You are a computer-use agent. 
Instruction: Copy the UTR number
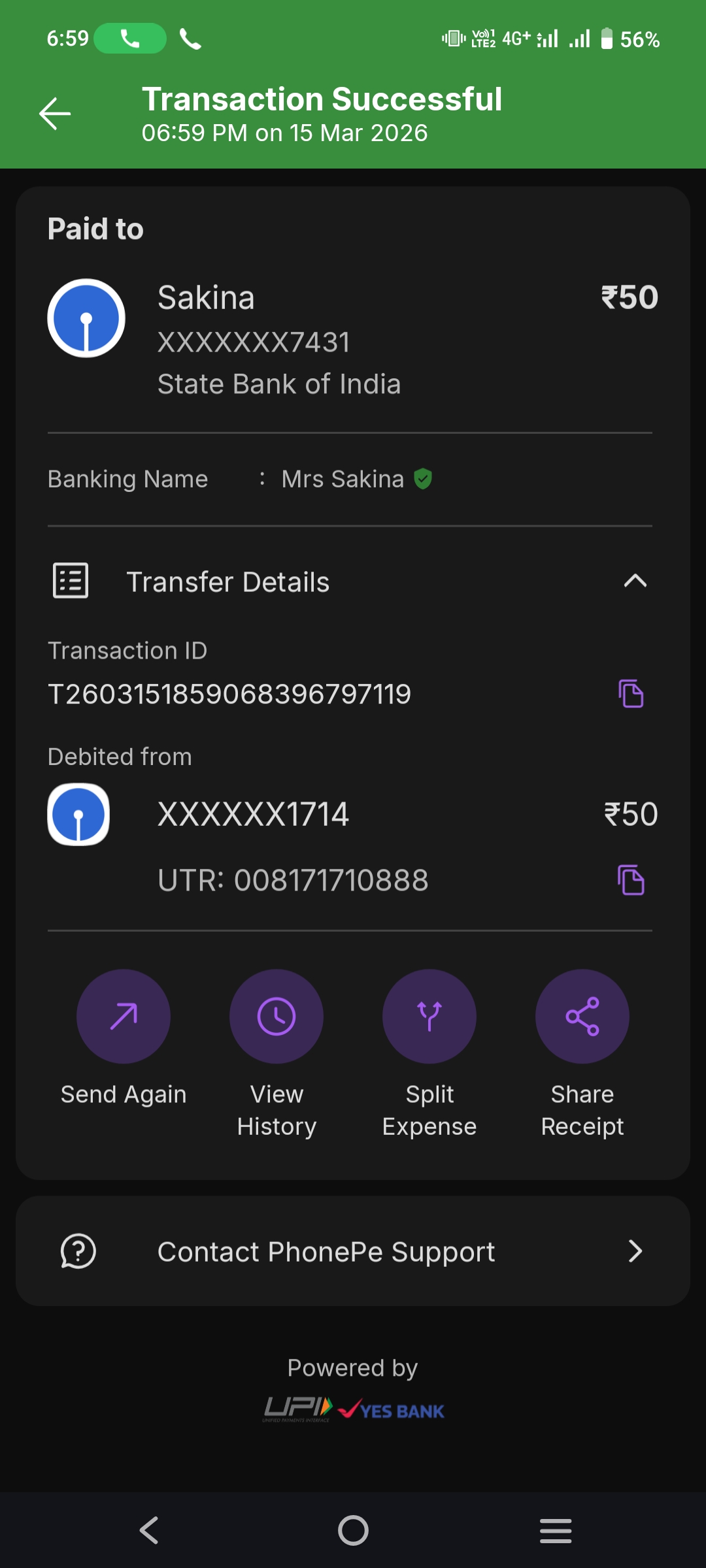click(x=631, y=880)
